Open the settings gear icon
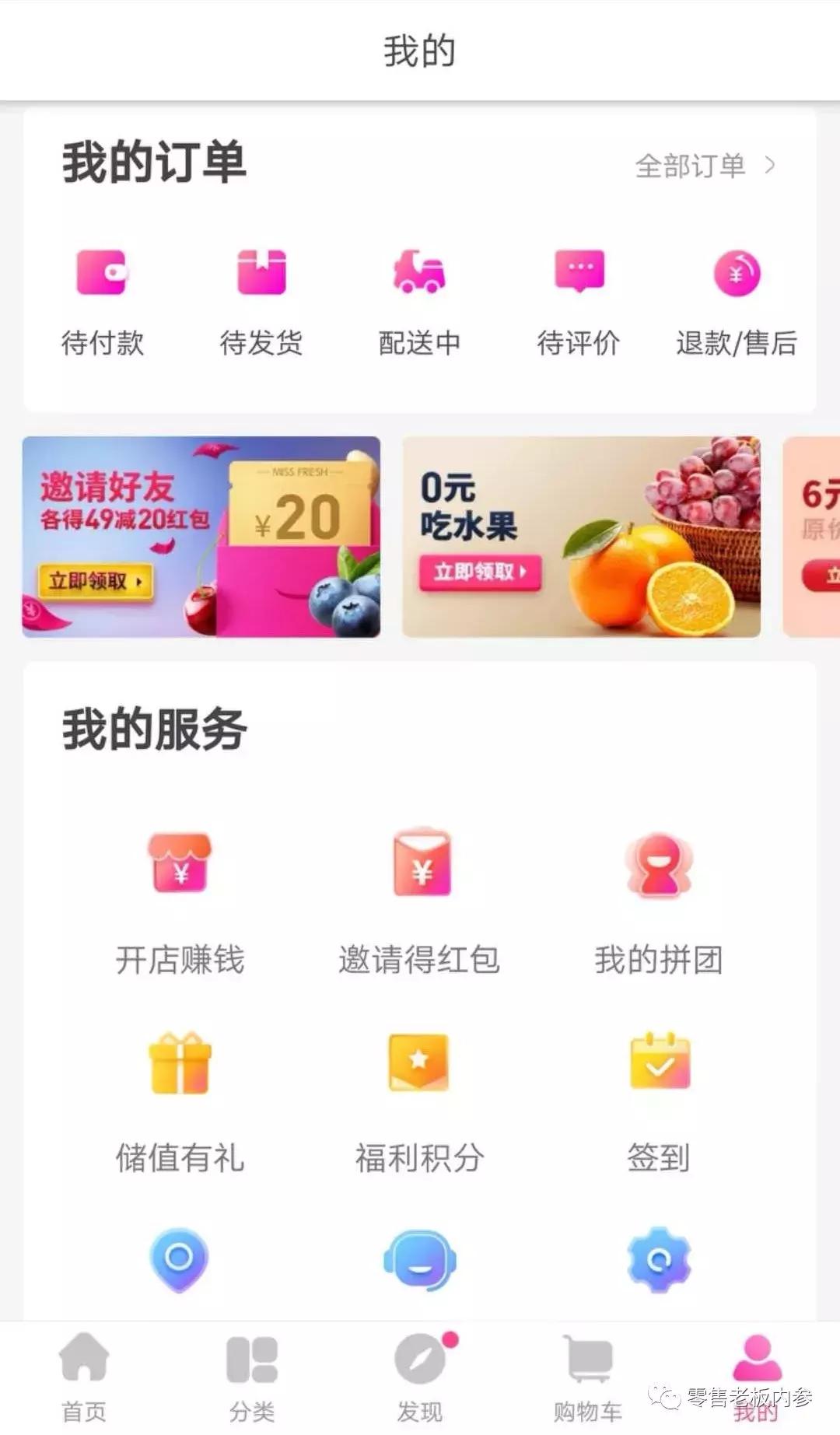This screenshot has height=1435, width=840. tap(658, 1260)
